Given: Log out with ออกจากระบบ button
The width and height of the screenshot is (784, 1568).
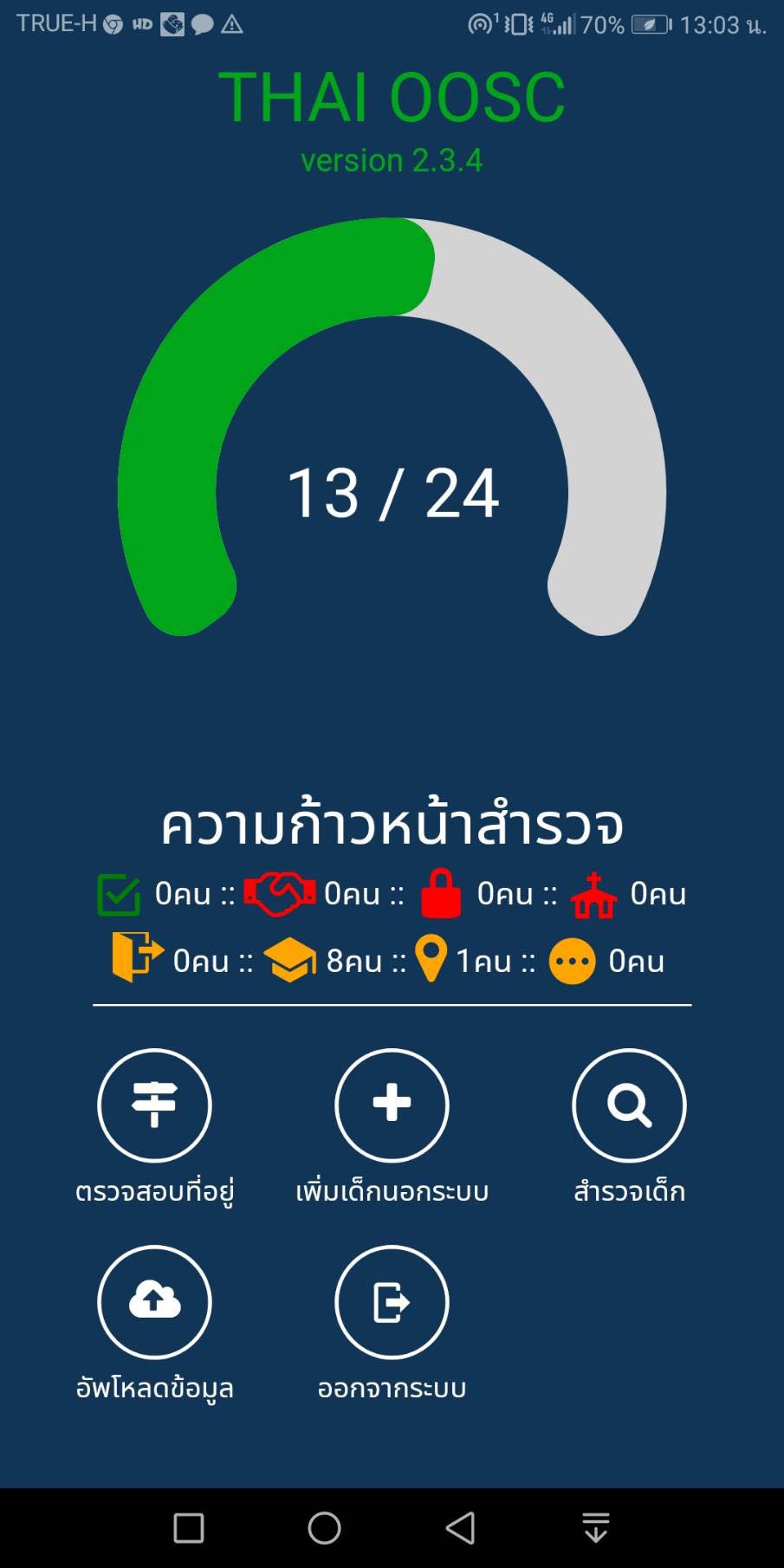Looking at the screenshot, I should (x=392, y=1302).
